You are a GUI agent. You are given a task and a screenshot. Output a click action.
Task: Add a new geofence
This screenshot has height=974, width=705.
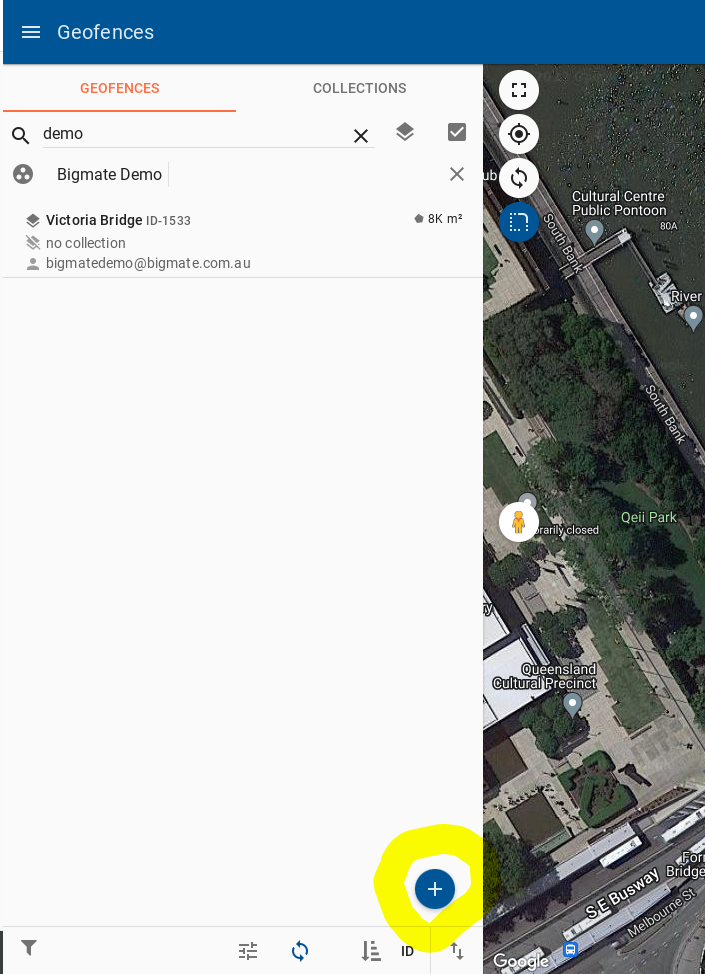435,888
